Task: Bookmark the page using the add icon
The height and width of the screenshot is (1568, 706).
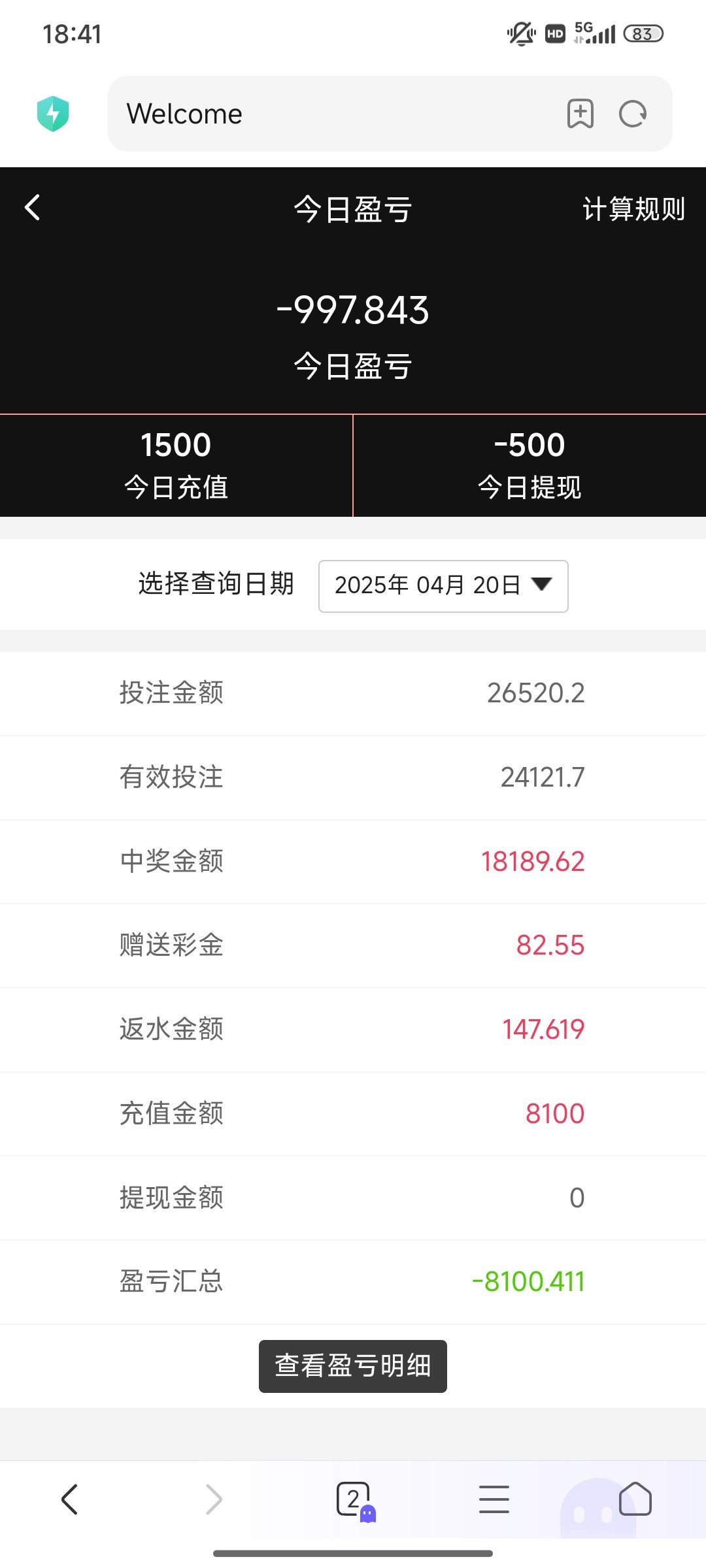Action: pyautogui.click(x=579, y=114)
